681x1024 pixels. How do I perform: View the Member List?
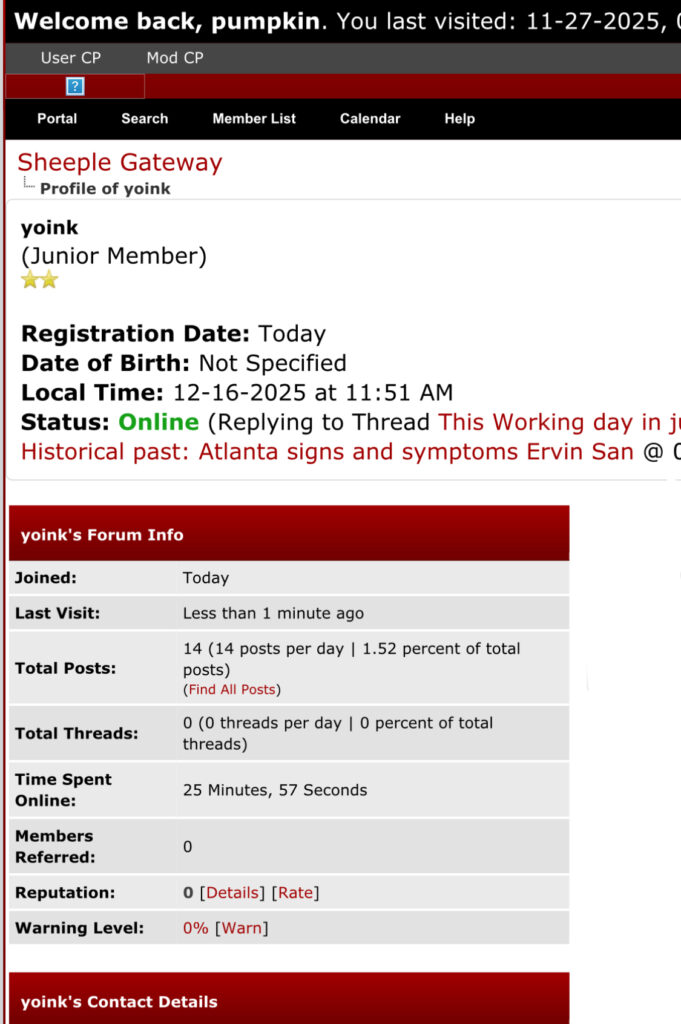click(254, 118)
